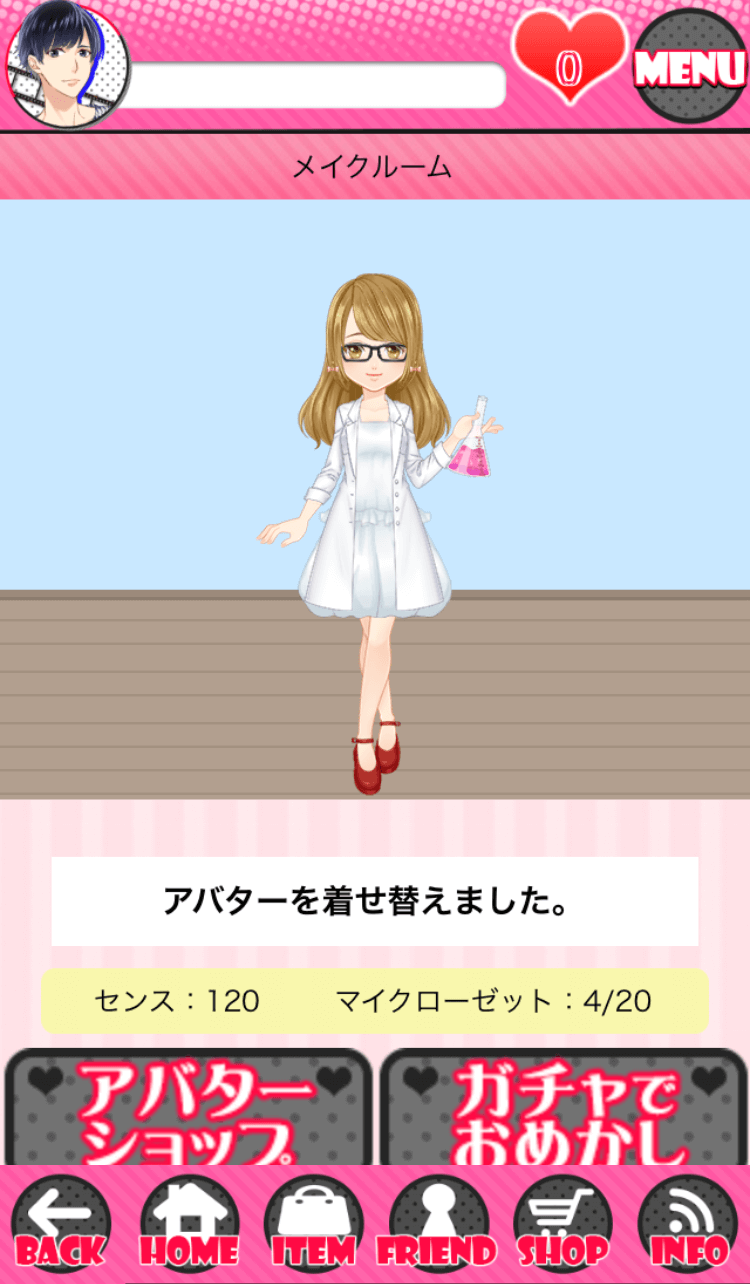This screenshot has height=1284, width=750.
Task: Open the MENU button
Action: [x=690, y=65]
